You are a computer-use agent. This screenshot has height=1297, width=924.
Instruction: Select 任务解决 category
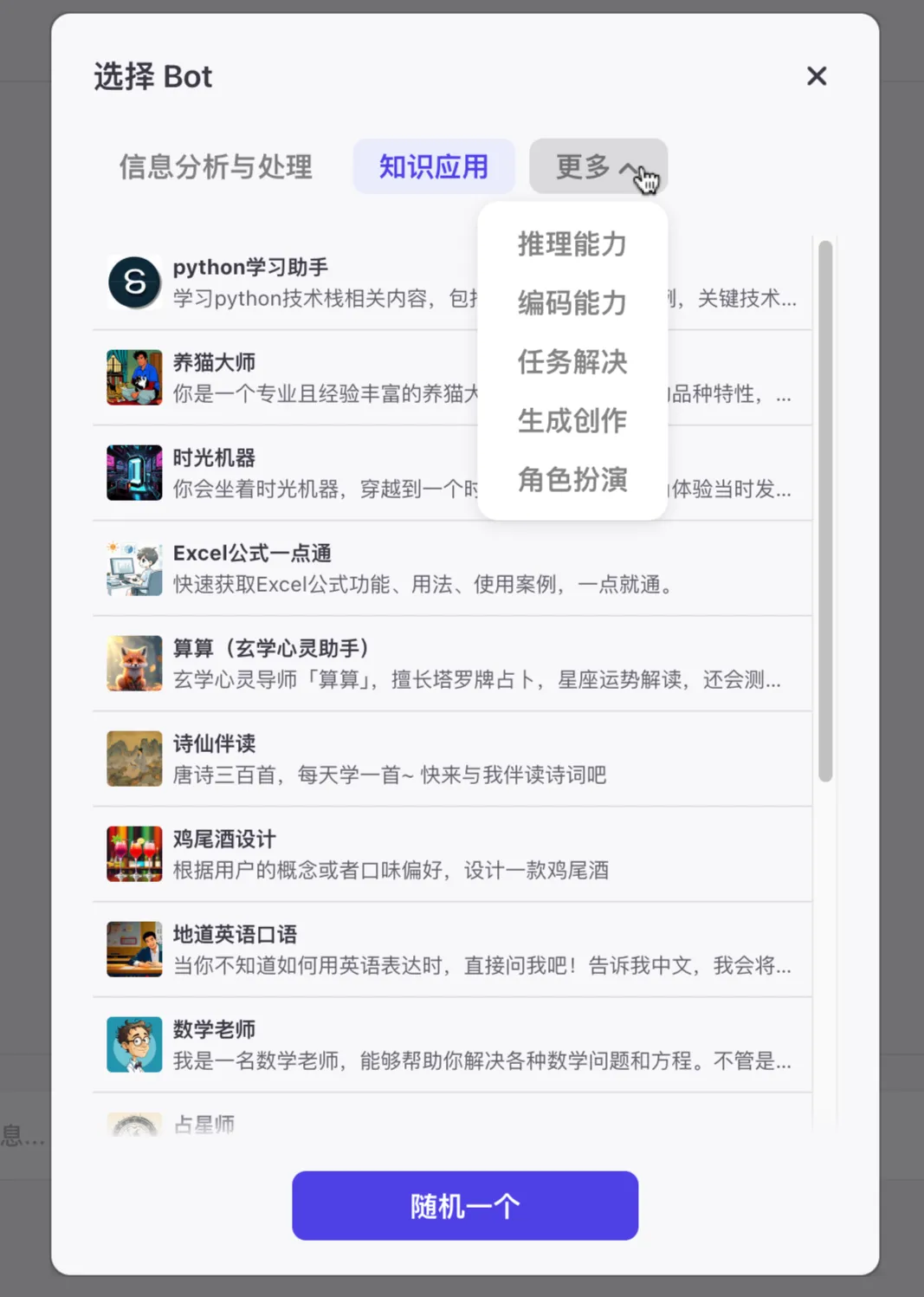tap(572, 361)
